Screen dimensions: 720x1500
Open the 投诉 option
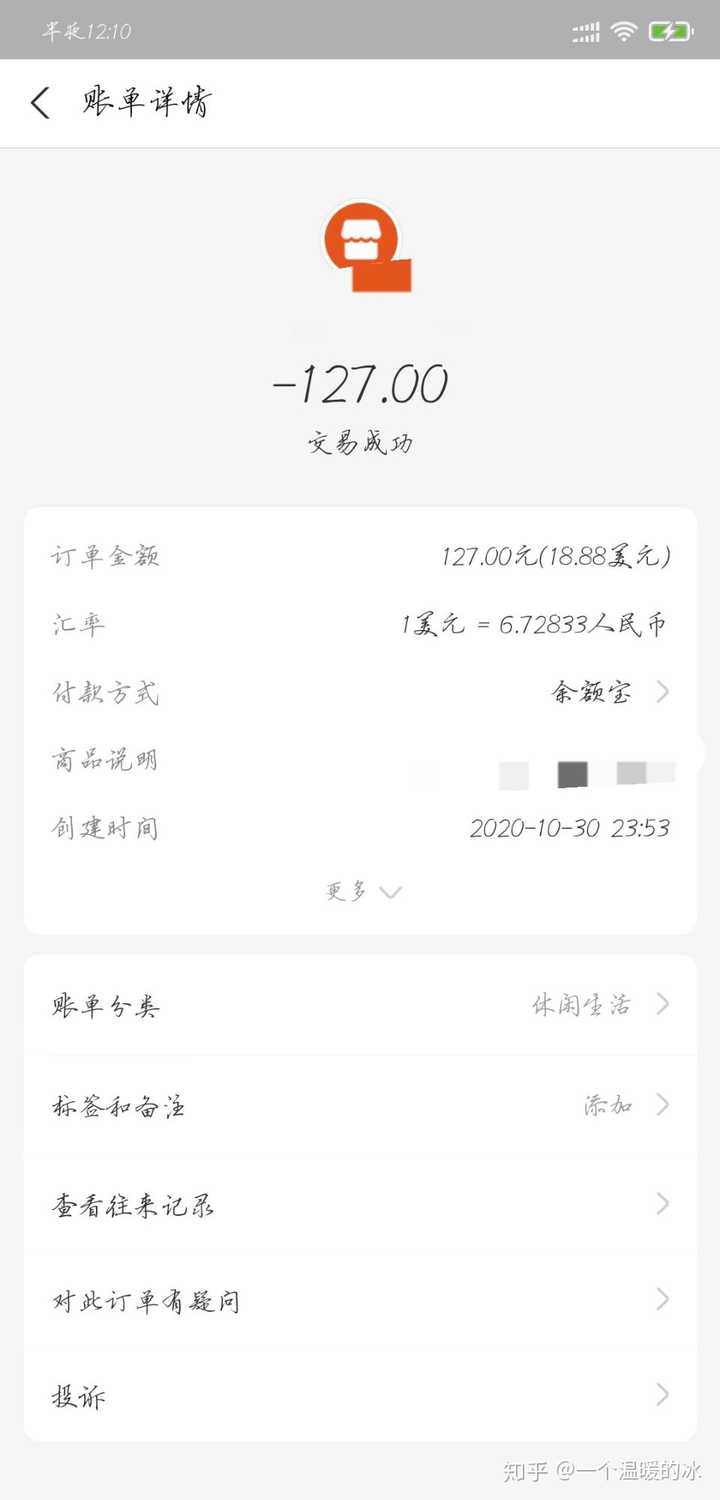pyautogui.click(x=360, y=1395)
